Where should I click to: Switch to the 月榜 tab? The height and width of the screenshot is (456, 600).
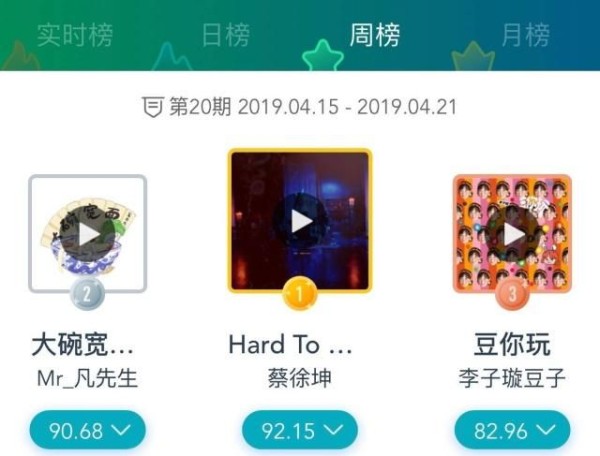tap(525, 36)
